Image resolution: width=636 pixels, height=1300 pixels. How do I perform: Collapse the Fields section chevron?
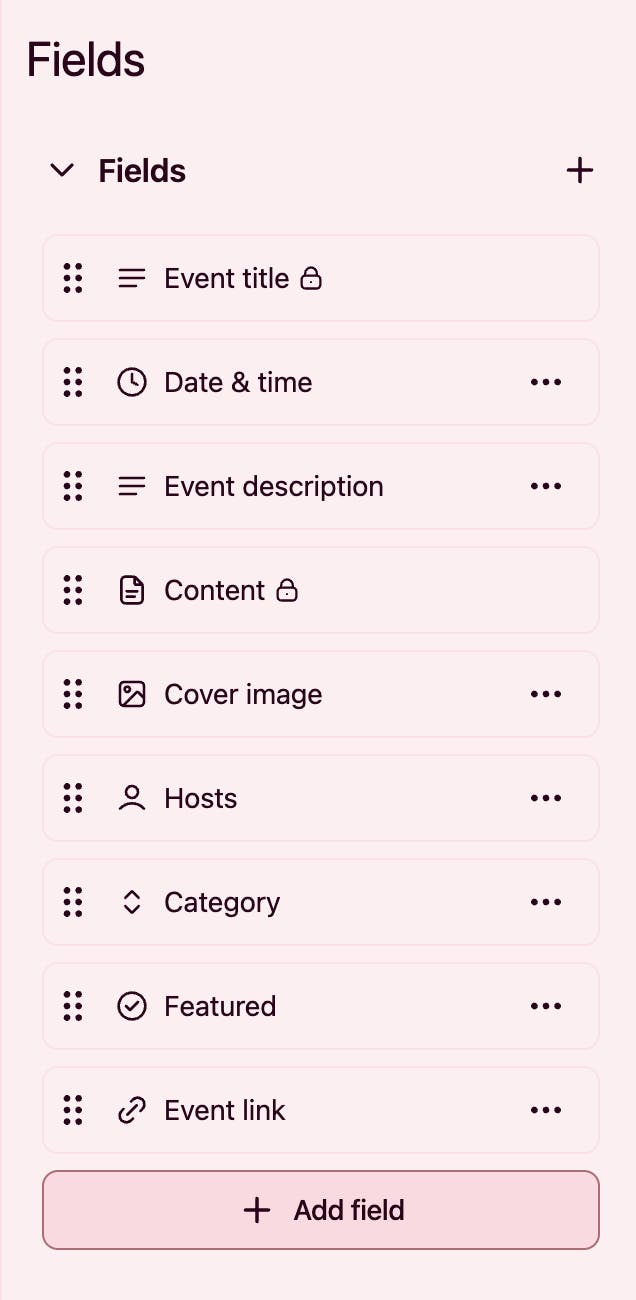[x=62, y=171]
